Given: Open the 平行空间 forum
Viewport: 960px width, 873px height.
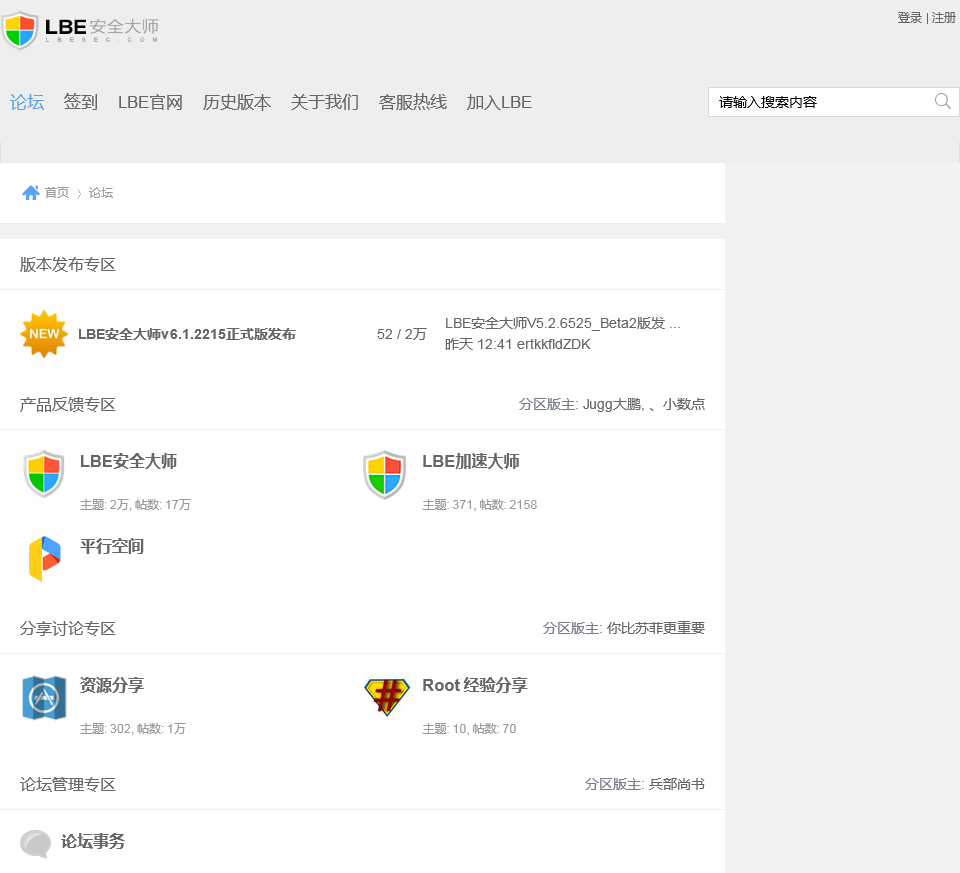Looking at the screenshot, I should click(x=112, y=546).
